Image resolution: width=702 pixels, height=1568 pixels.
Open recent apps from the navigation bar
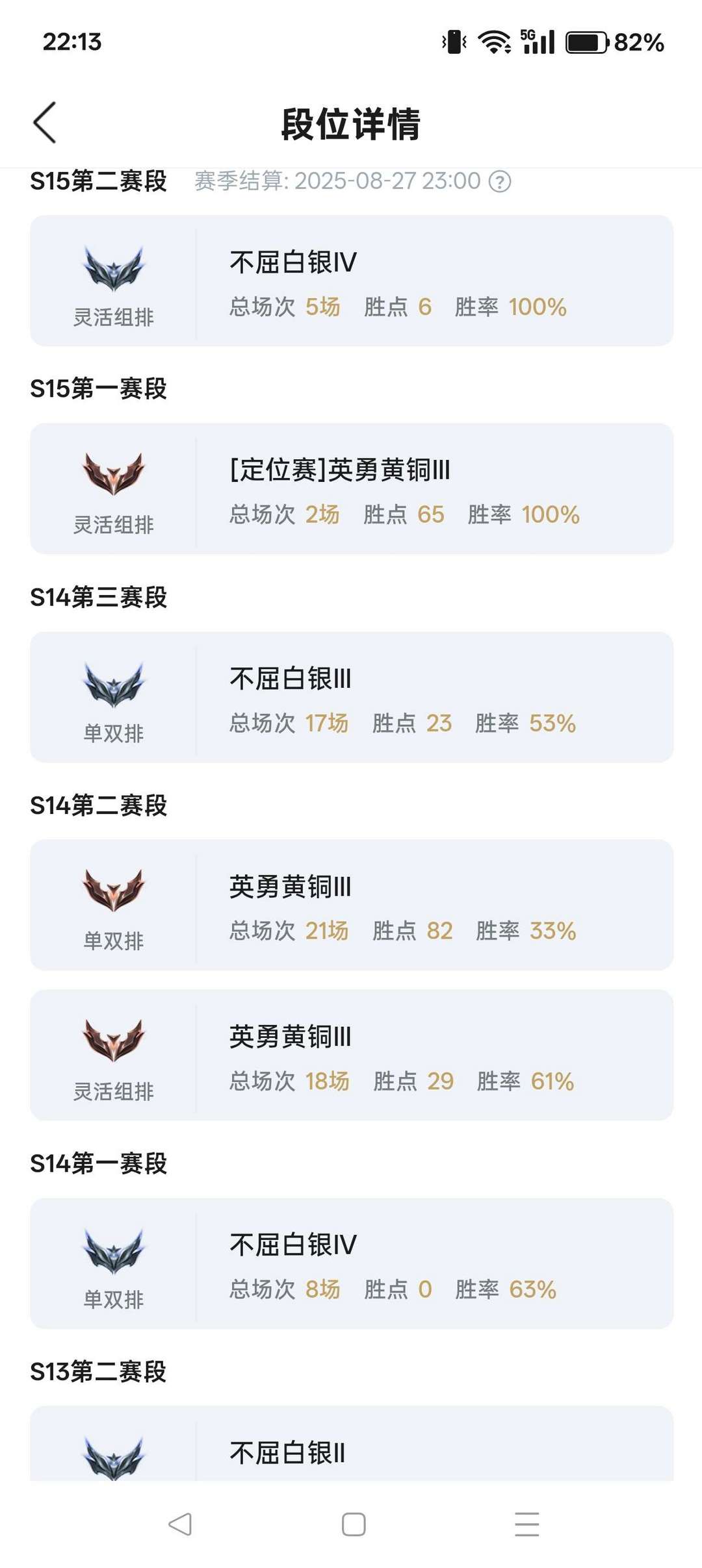pyautogui.click(x=526, y=1524)
